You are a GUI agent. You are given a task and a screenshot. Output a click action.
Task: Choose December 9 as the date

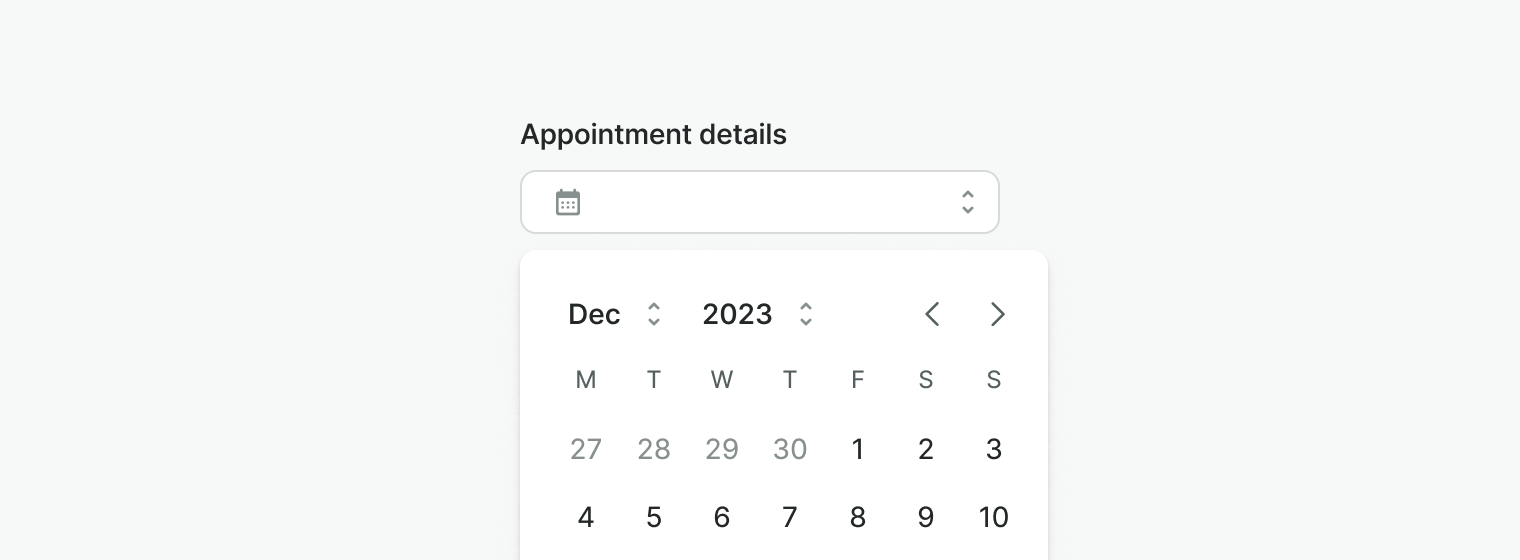pyautogui.click(x=925, y=517)
